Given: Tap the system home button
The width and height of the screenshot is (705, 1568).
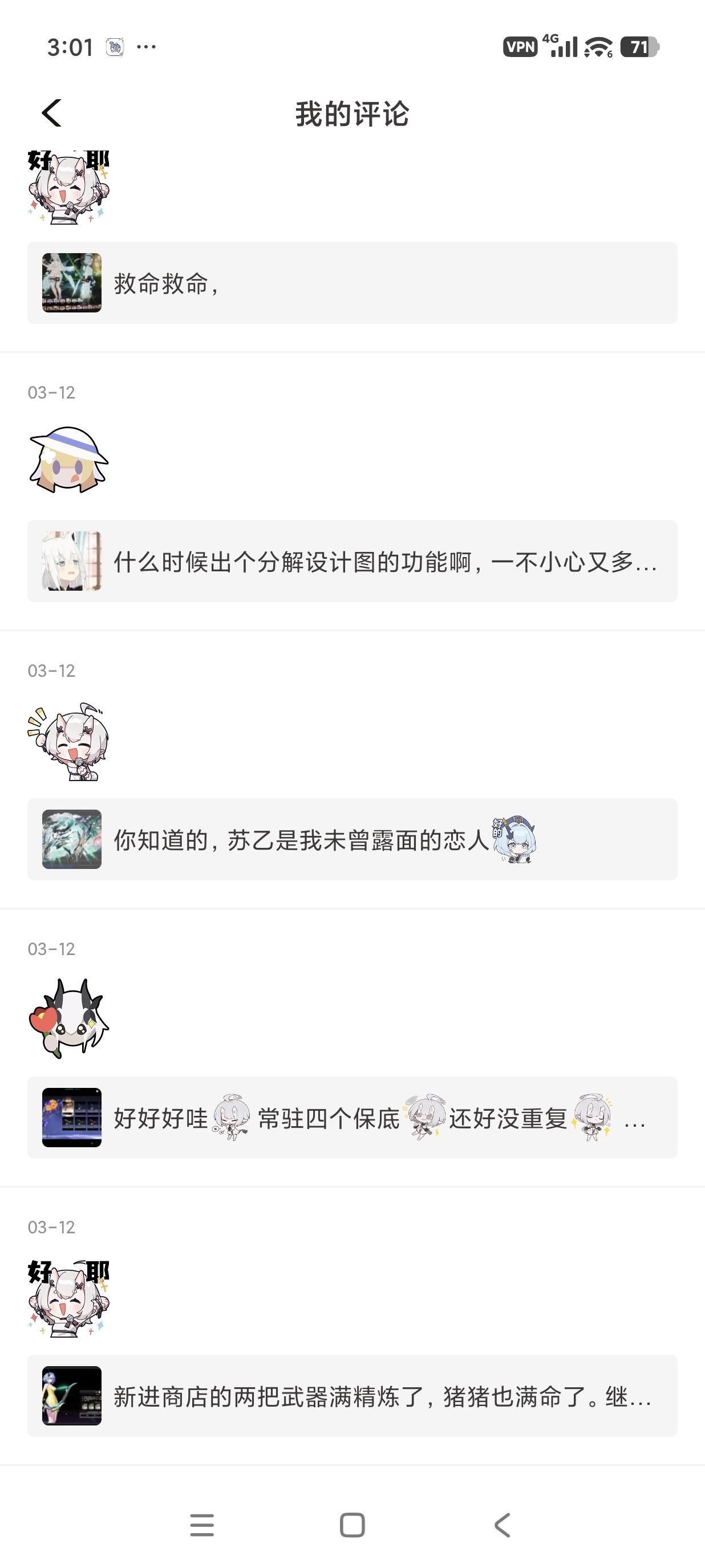Looking at the screenshot, I should click(352, 1525).
